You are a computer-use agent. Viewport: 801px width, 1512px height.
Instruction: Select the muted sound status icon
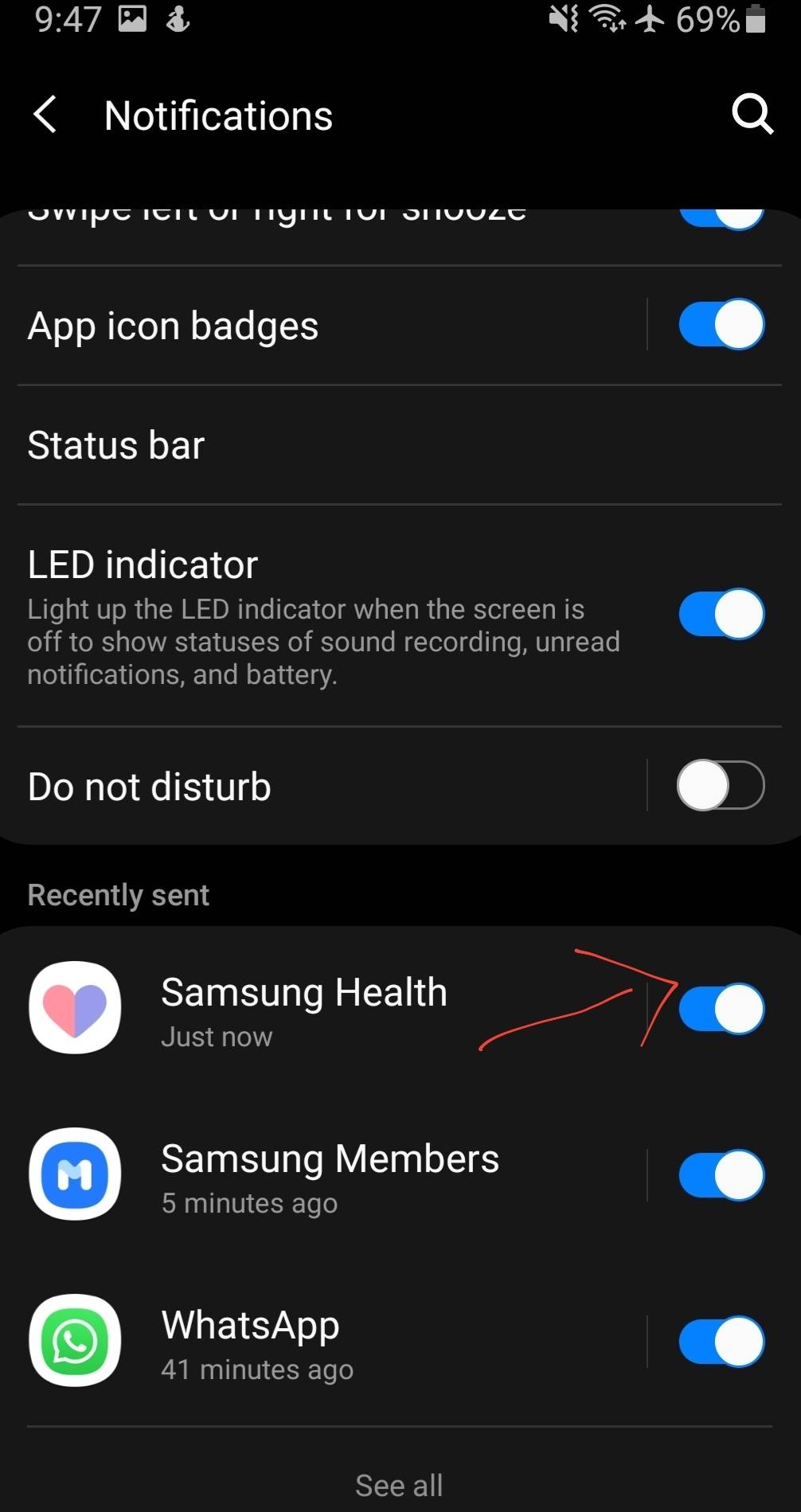click(562, 20)
